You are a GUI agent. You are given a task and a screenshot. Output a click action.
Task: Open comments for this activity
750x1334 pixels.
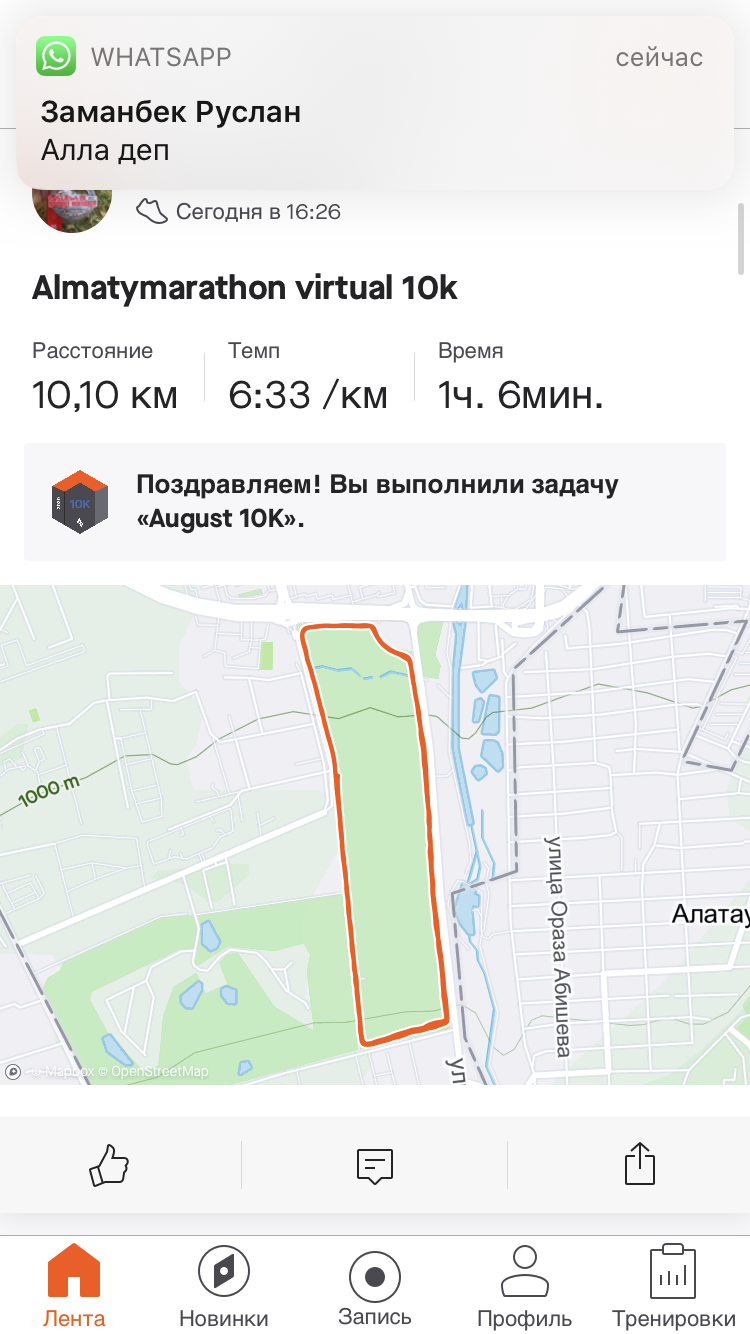coord(375,1165)
